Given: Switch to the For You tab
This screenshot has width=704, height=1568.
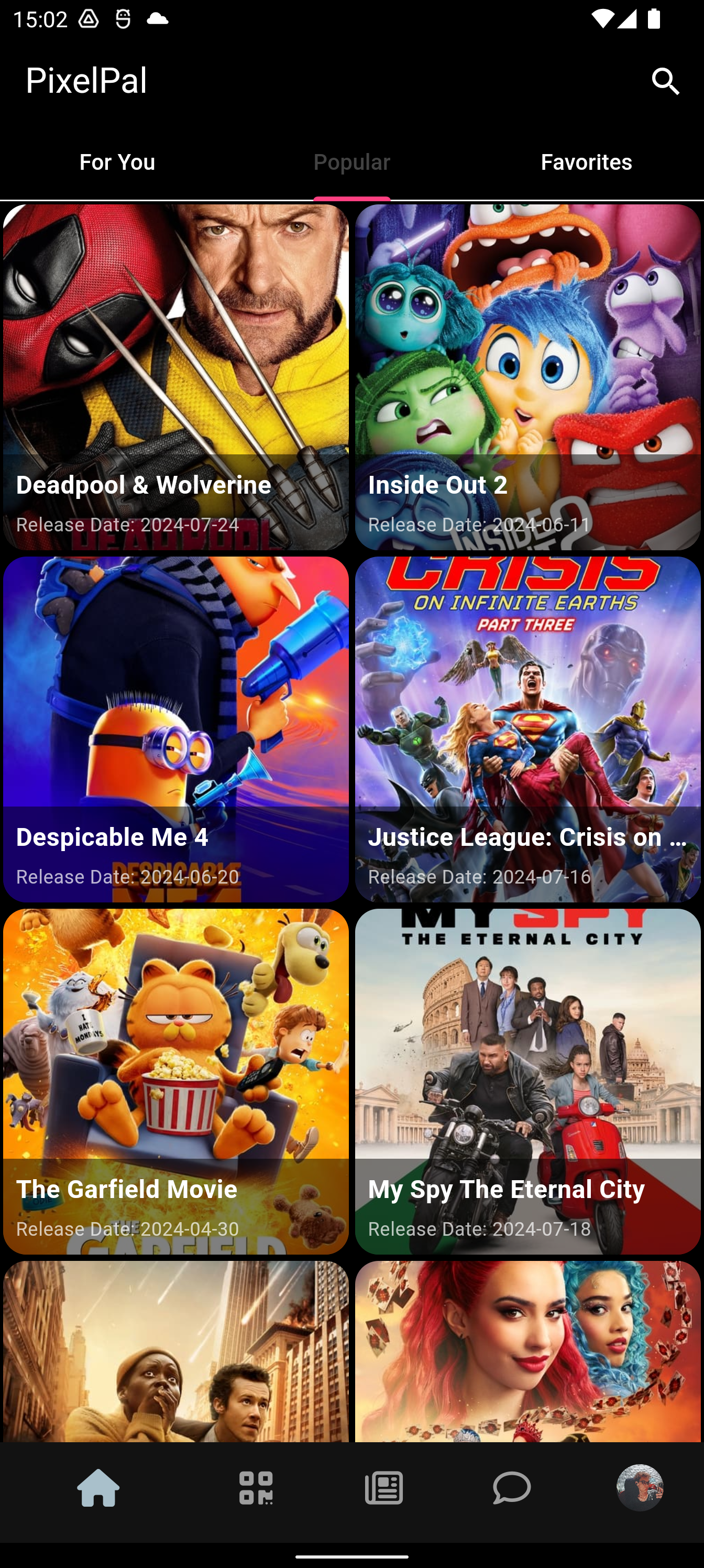Looking at the screenshot, I should point(117,162).
